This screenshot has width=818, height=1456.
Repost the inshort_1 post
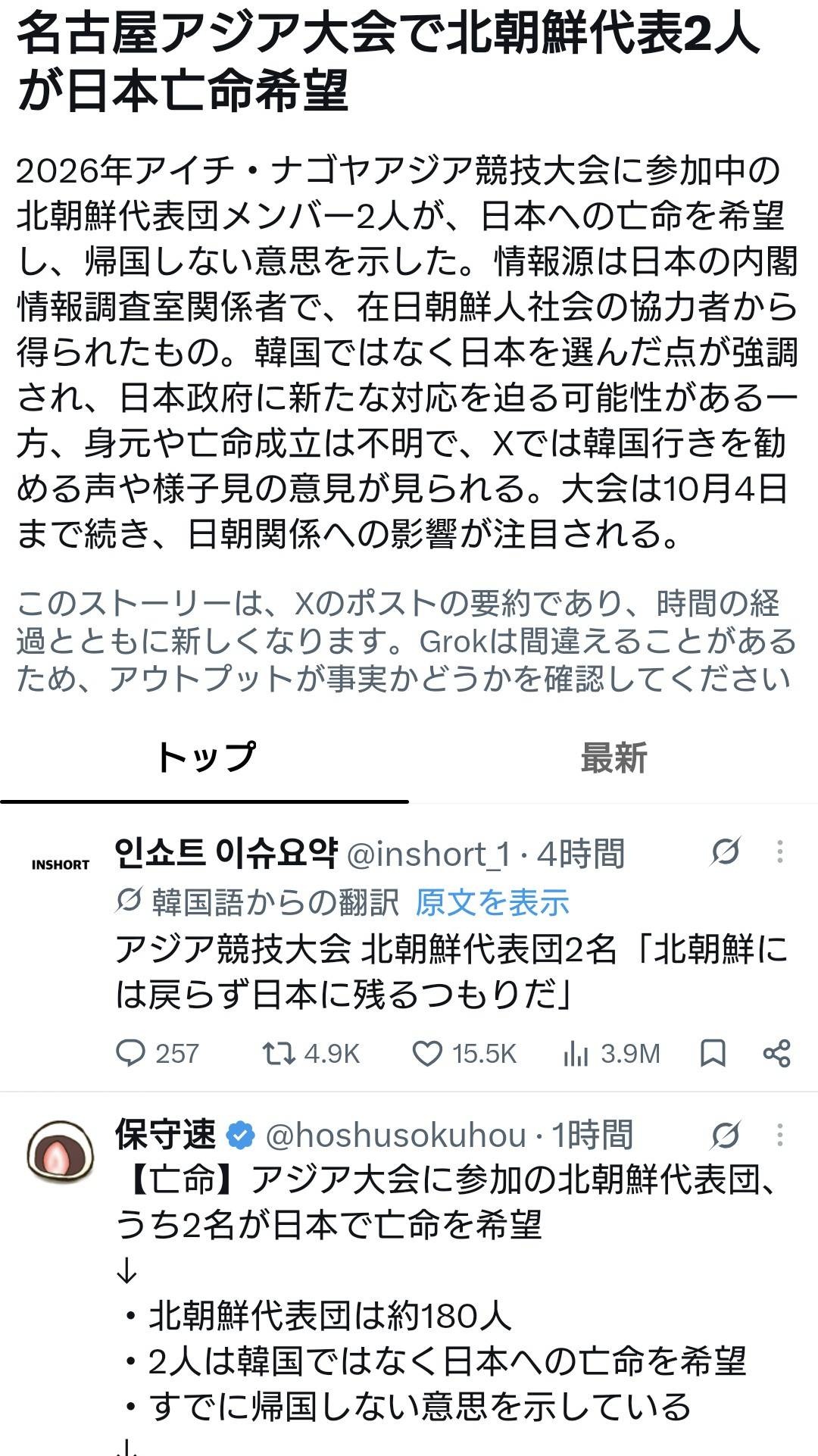click(x=311, y=1053)
